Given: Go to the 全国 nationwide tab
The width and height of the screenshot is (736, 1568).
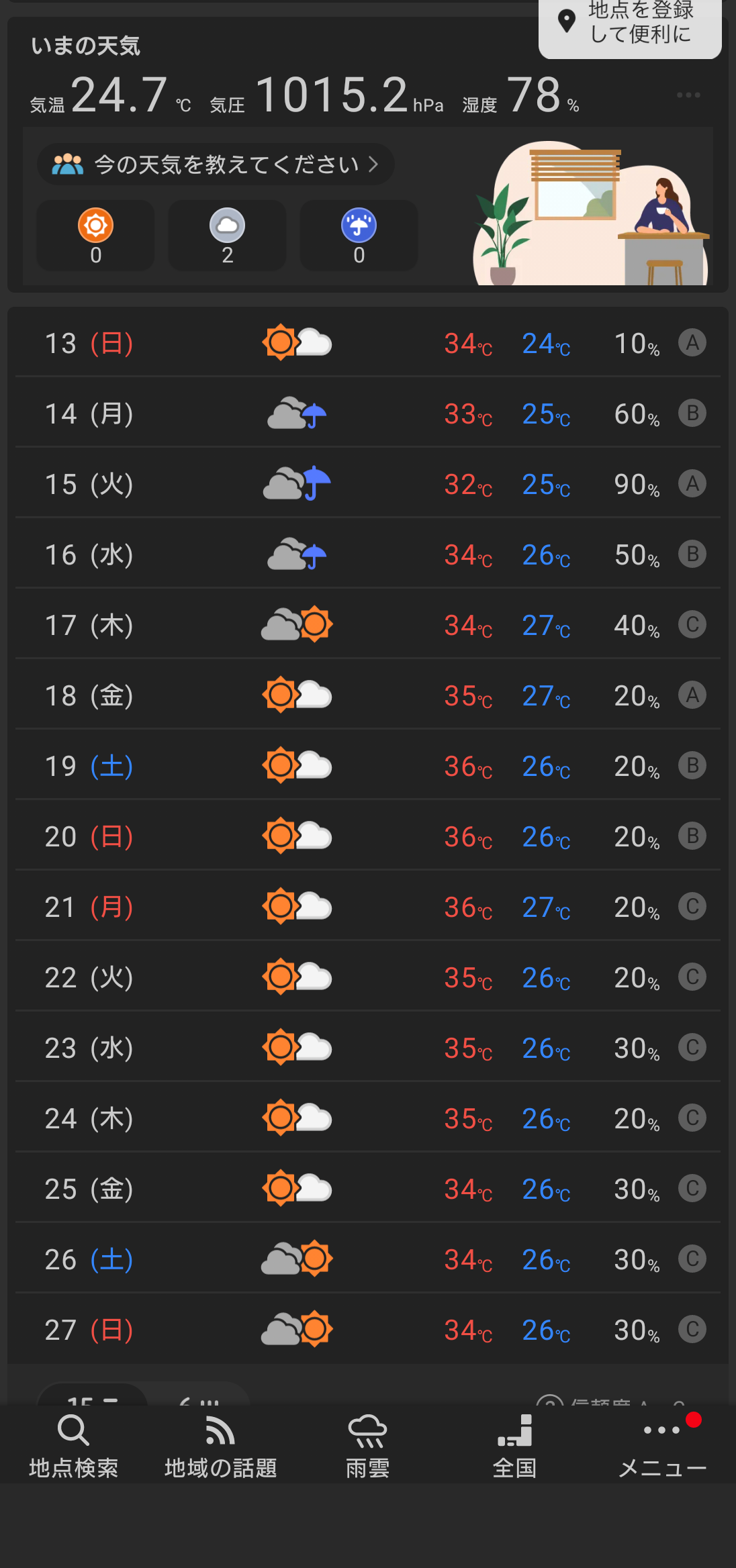Looking at the screenshot, I should (514, 1446).
